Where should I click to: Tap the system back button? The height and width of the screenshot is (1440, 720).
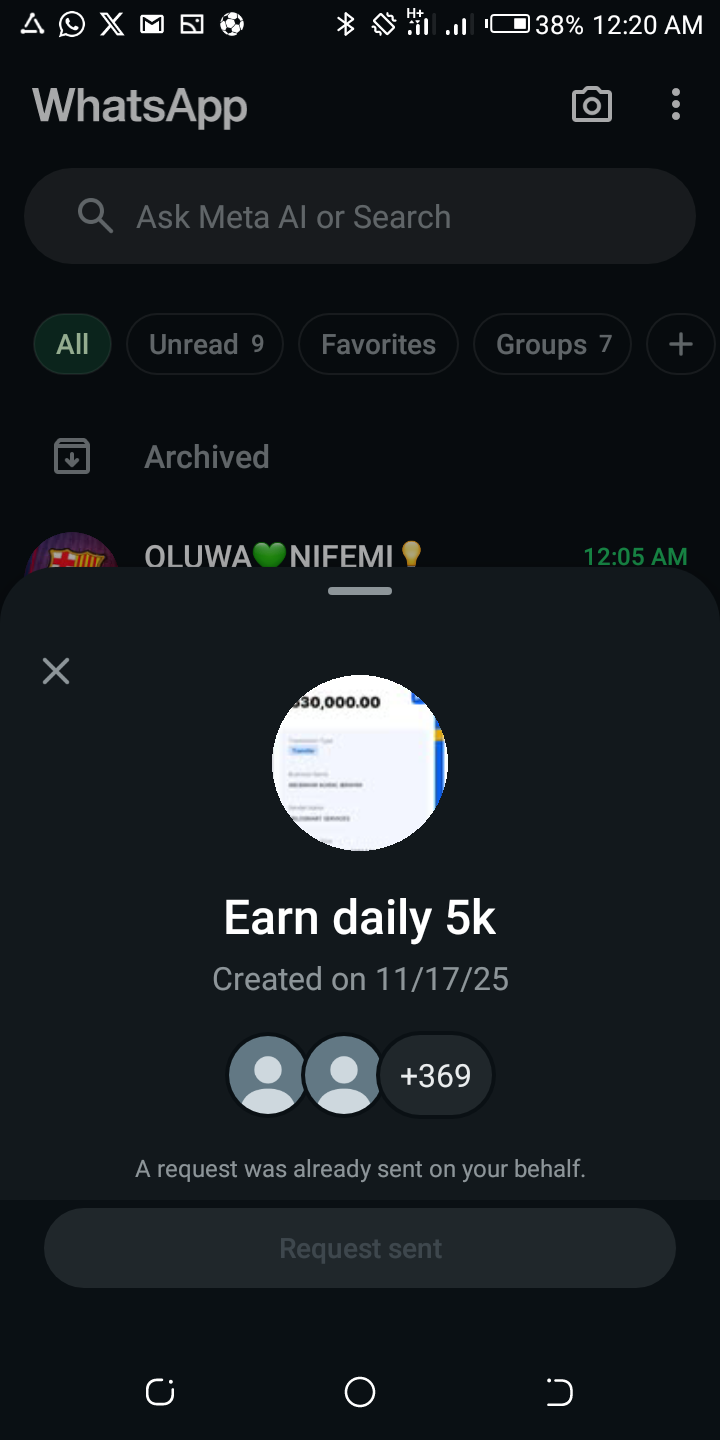pyautogui.click(x=559, y=1391)
